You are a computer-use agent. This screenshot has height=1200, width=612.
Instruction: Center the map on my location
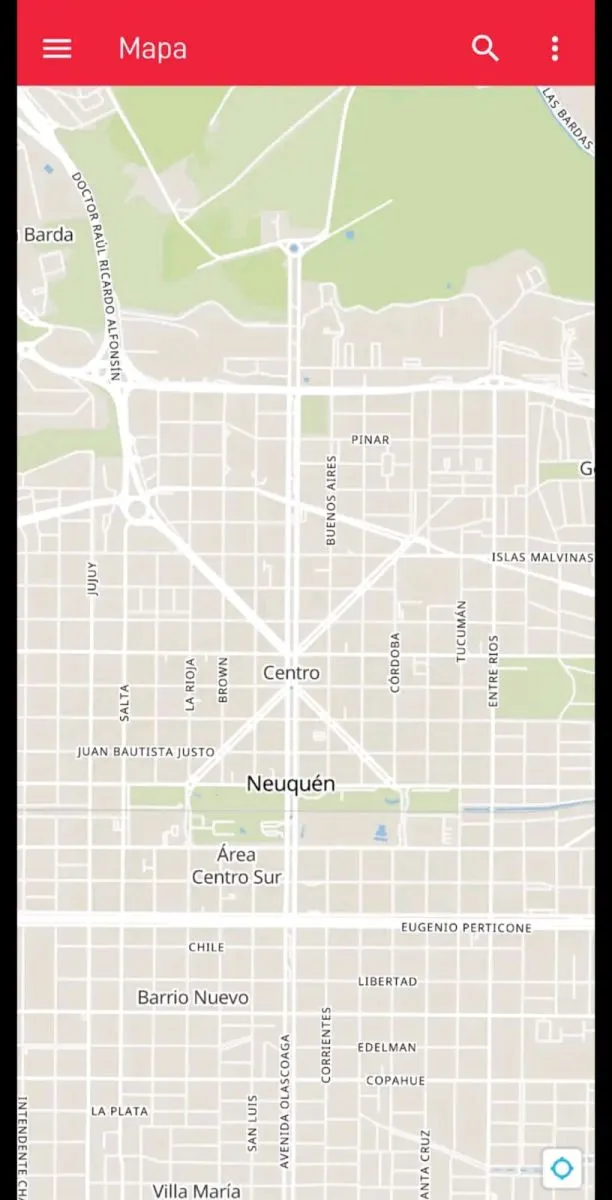pyautogui.click(x=562, y=1168)
